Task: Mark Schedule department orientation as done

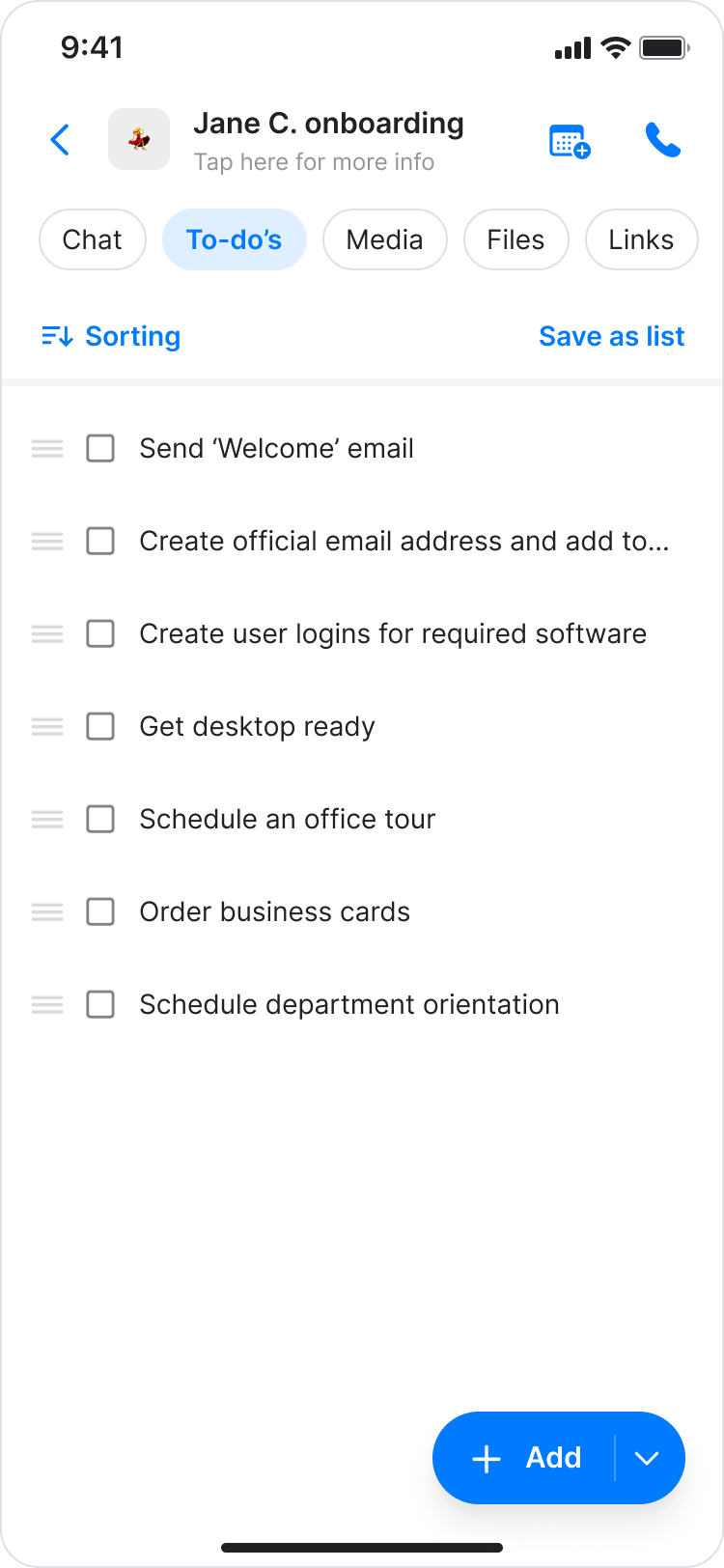Action: [100, 1004]
